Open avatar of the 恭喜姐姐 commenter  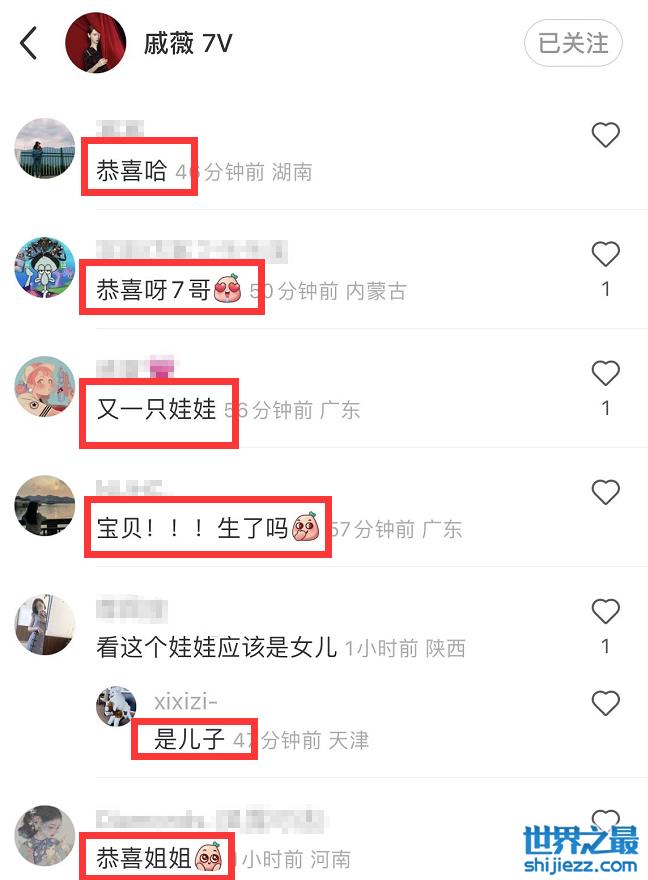(x=45, y=835)
